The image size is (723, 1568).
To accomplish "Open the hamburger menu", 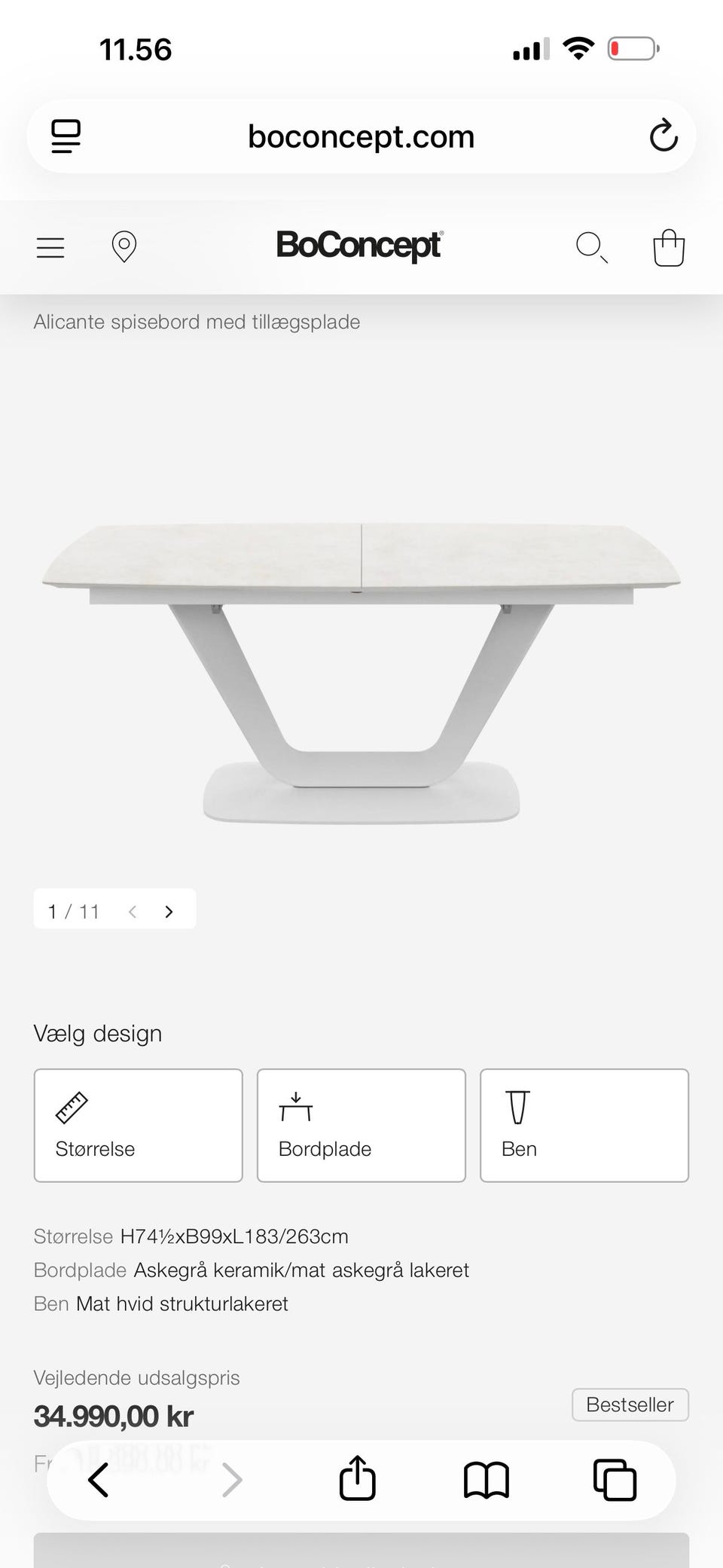I will point(50,247).
